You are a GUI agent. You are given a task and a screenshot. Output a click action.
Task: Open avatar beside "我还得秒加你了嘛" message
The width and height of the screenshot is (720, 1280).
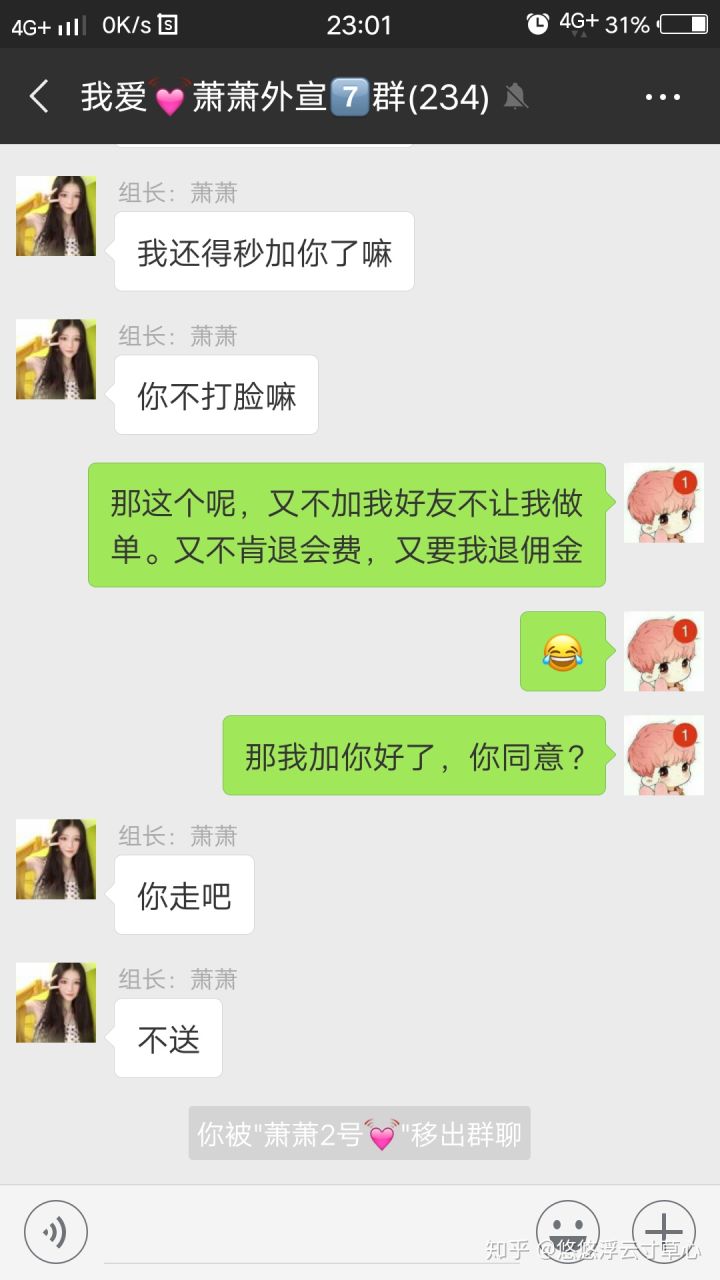pyautogui.click(x=56, y=216)
